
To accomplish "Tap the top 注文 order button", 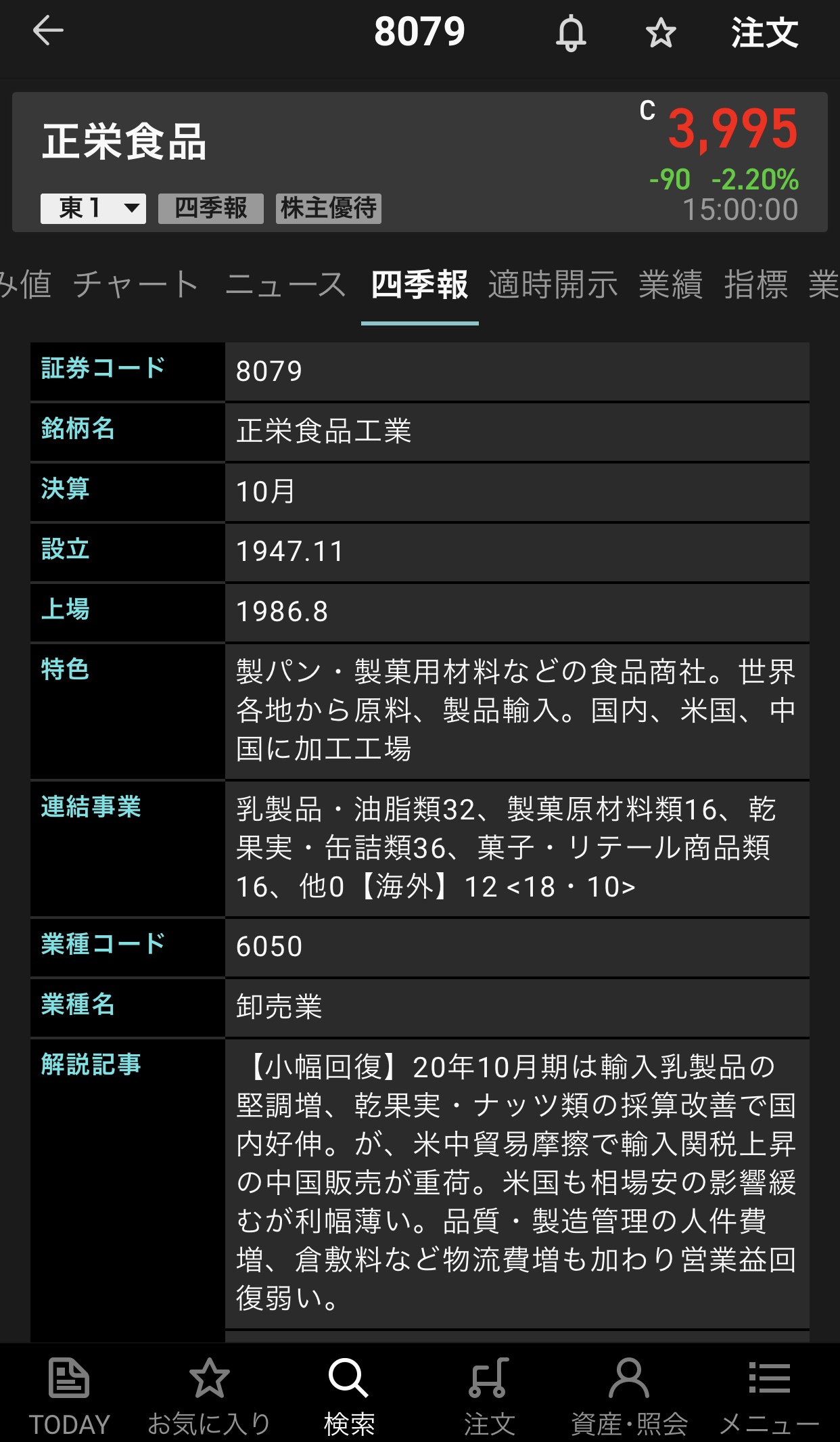I will tap(764, 32).
